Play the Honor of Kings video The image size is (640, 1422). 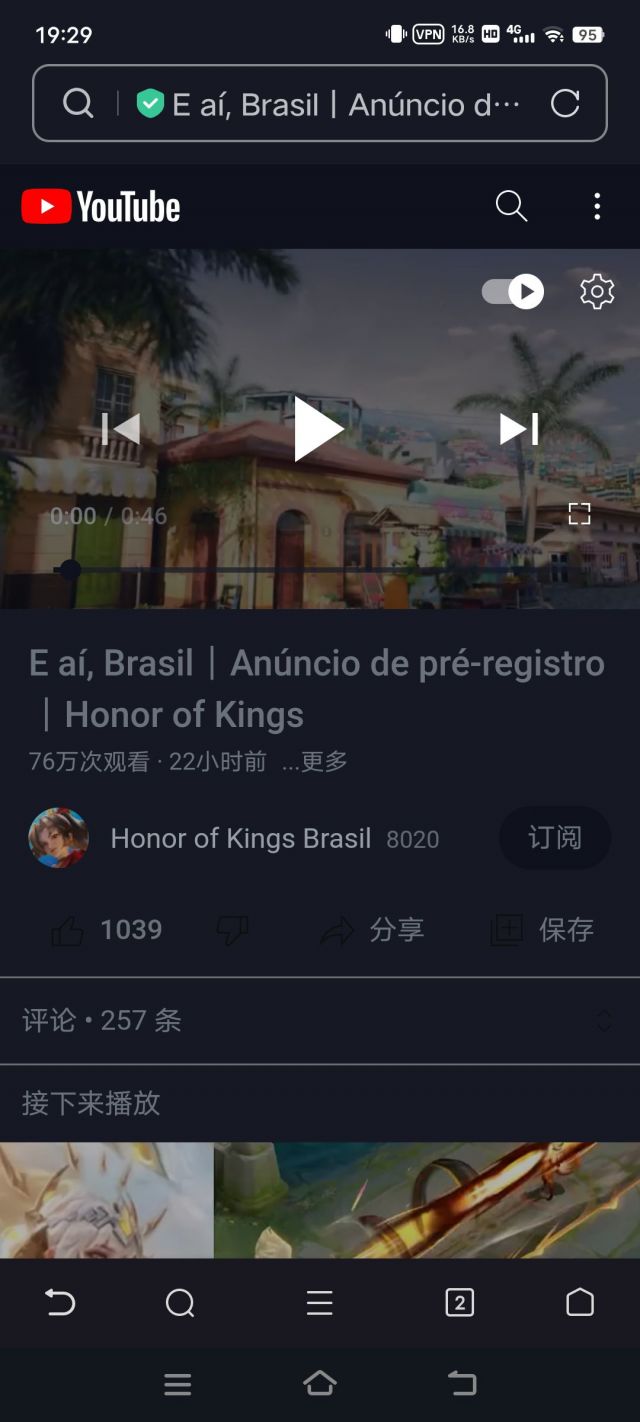coord(319,428)
